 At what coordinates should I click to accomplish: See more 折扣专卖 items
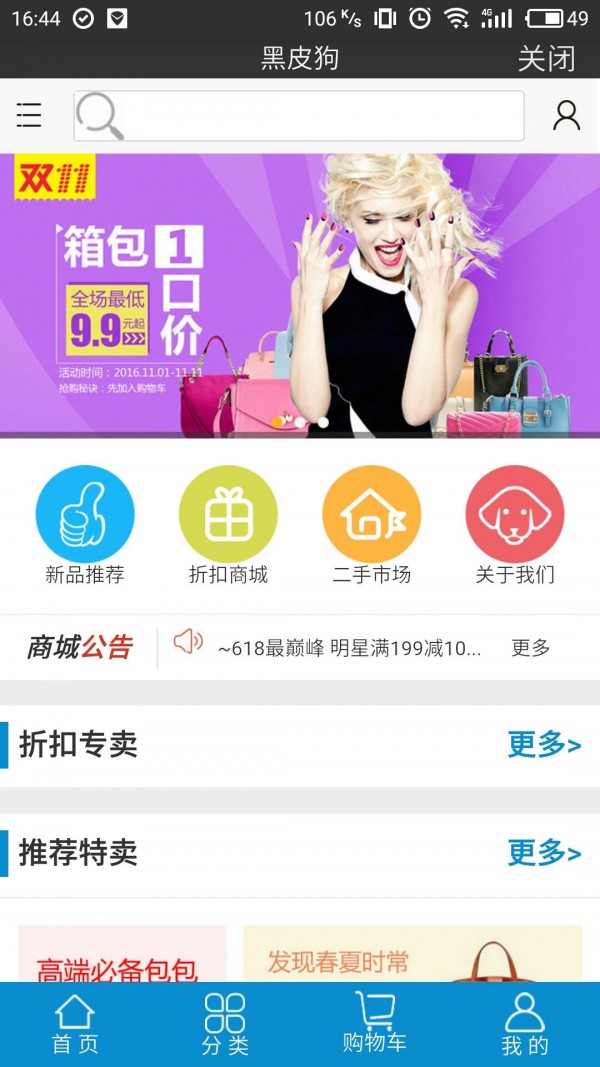point(544,745)
